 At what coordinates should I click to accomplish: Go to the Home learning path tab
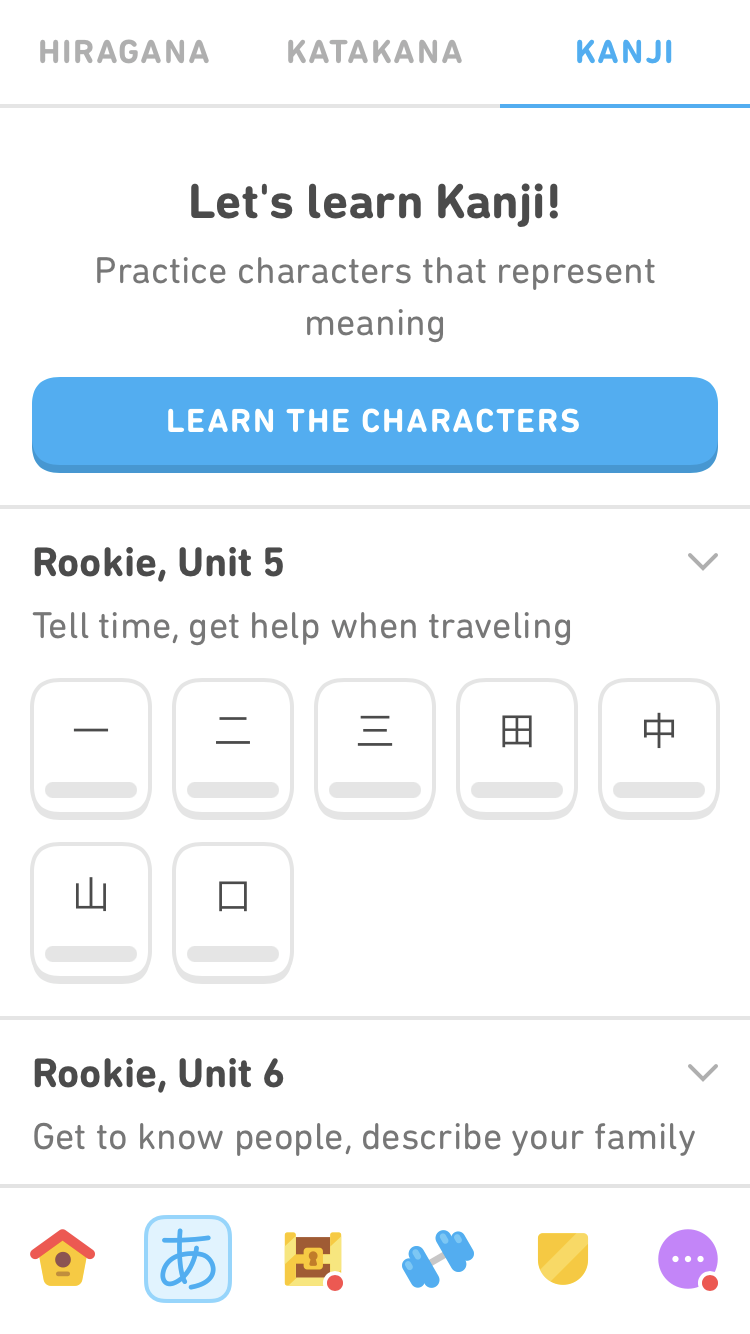[x=62, y=1259]
